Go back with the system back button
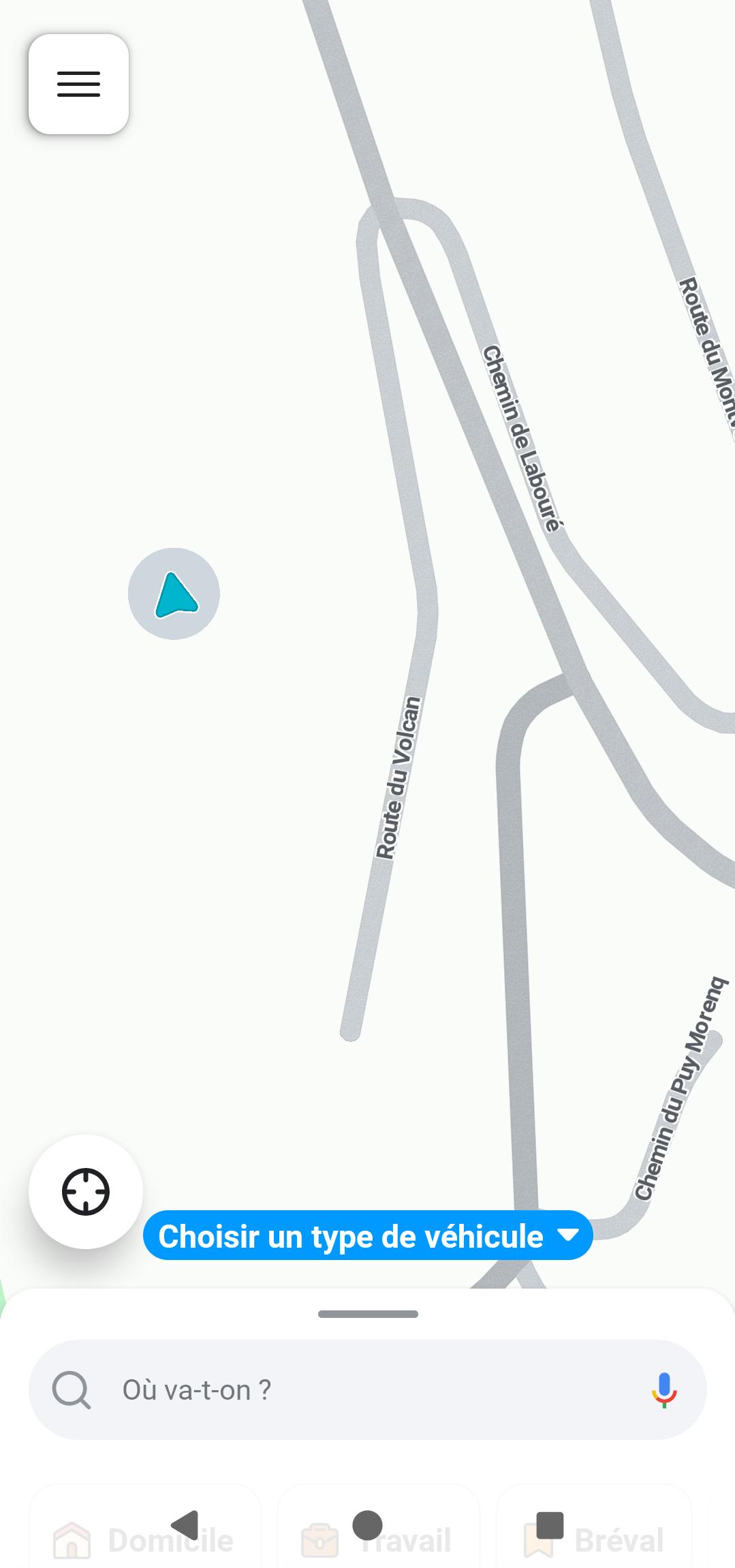The image size is (735, 1568). (185, 1524)
